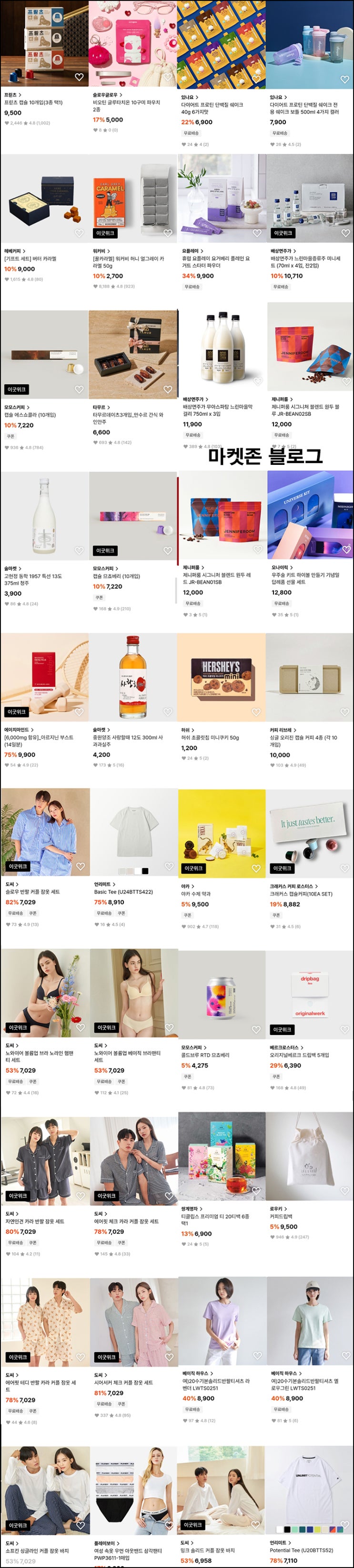View 슬로우 반팔 커플 잠옷 세트

[x=32, y=892]
